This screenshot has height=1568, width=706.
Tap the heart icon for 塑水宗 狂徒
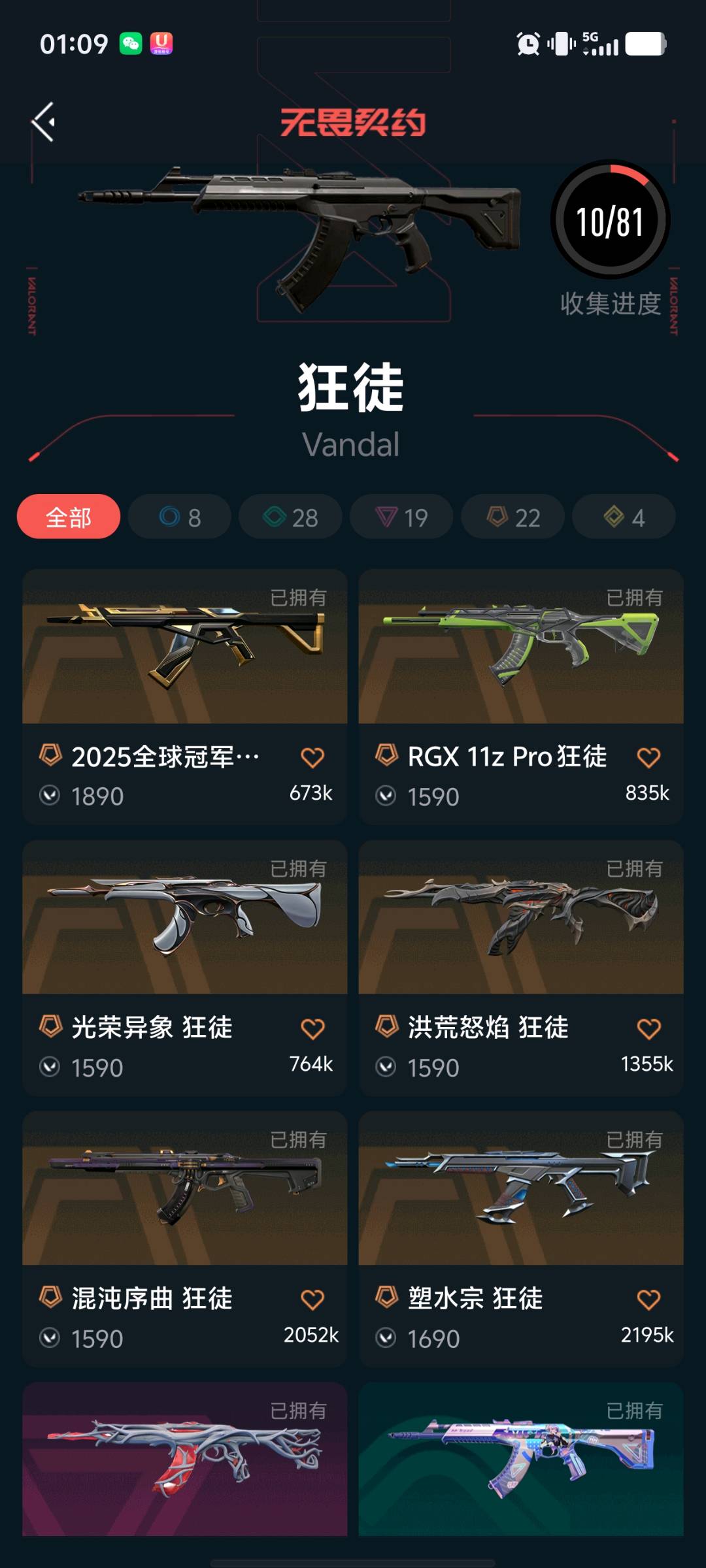[x=648, y=1299]
